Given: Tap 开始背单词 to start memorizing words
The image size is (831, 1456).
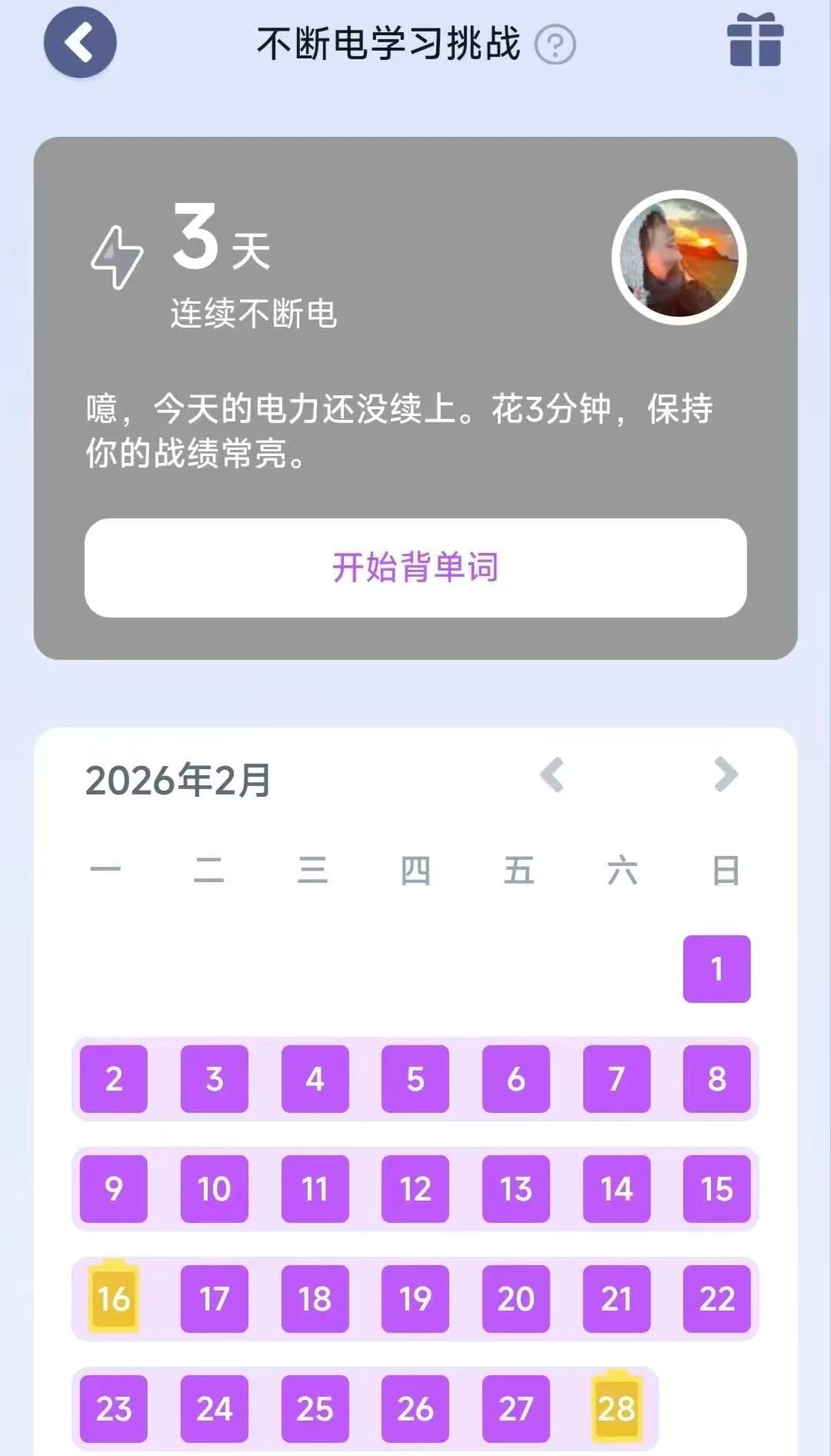Looking at the screenshot, I should (415, 568).
